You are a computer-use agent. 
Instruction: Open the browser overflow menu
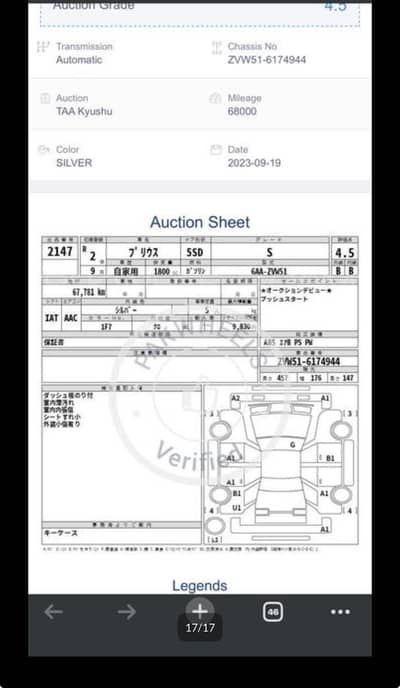341,612
